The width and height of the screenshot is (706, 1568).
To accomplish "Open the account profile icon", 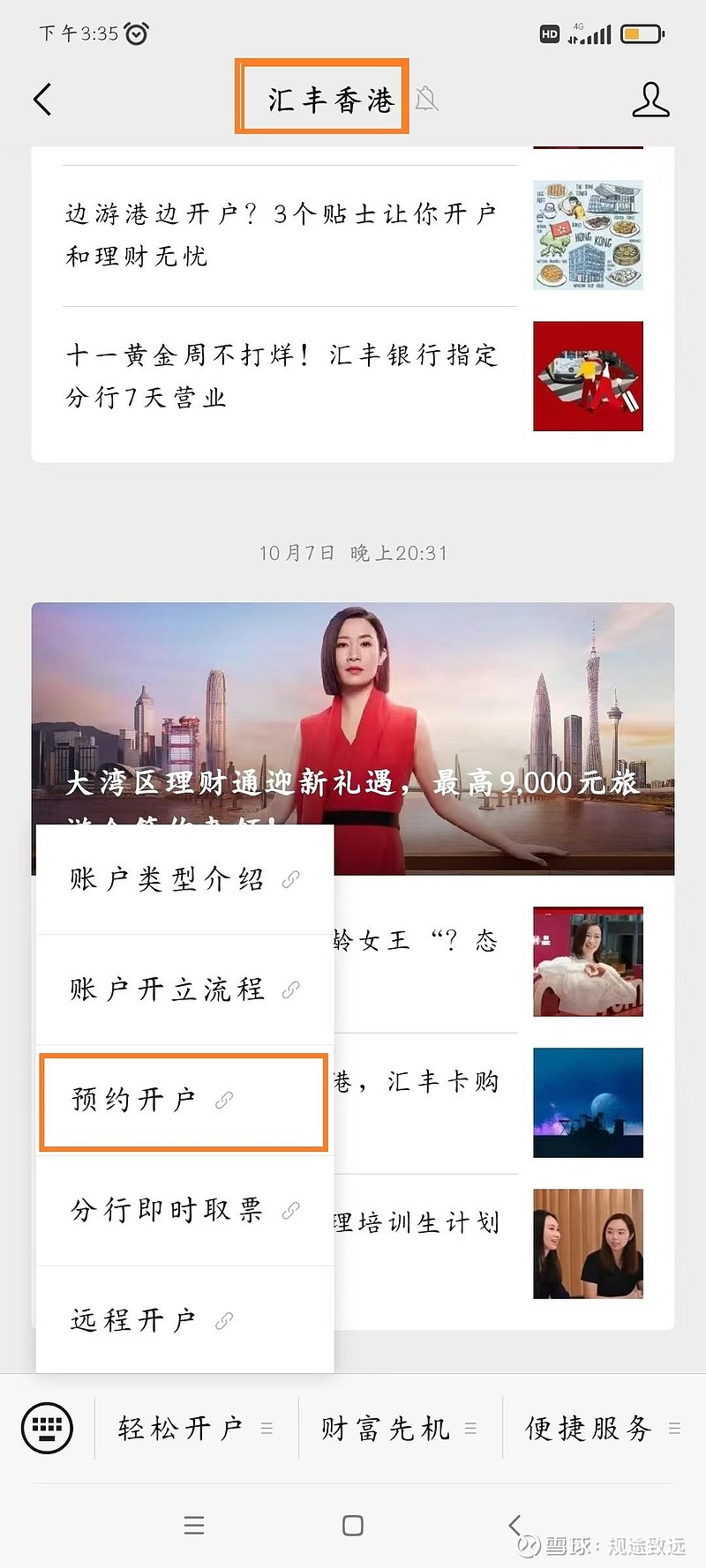I will click(650, 100).
